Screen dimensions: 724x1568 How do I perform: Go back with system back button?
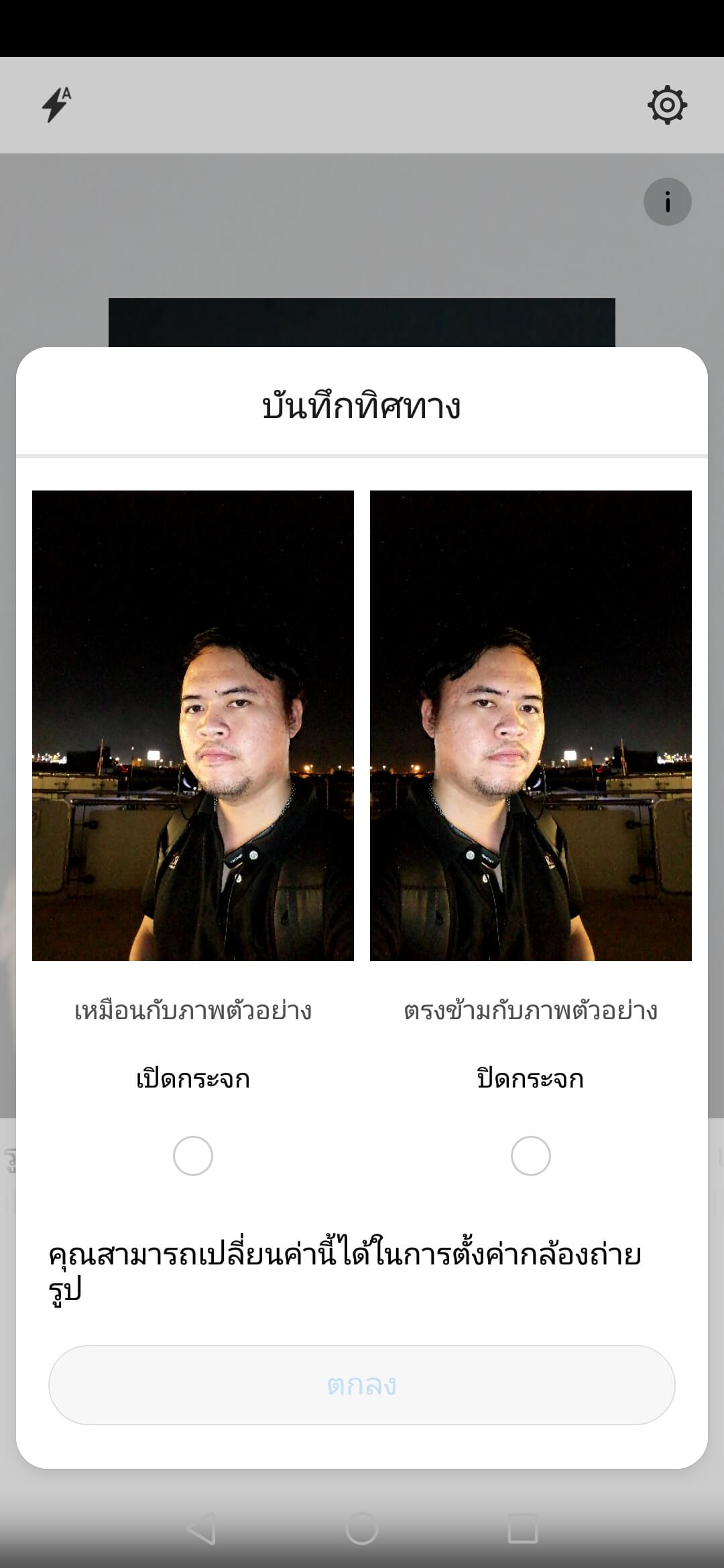[x=201, y=1528]
